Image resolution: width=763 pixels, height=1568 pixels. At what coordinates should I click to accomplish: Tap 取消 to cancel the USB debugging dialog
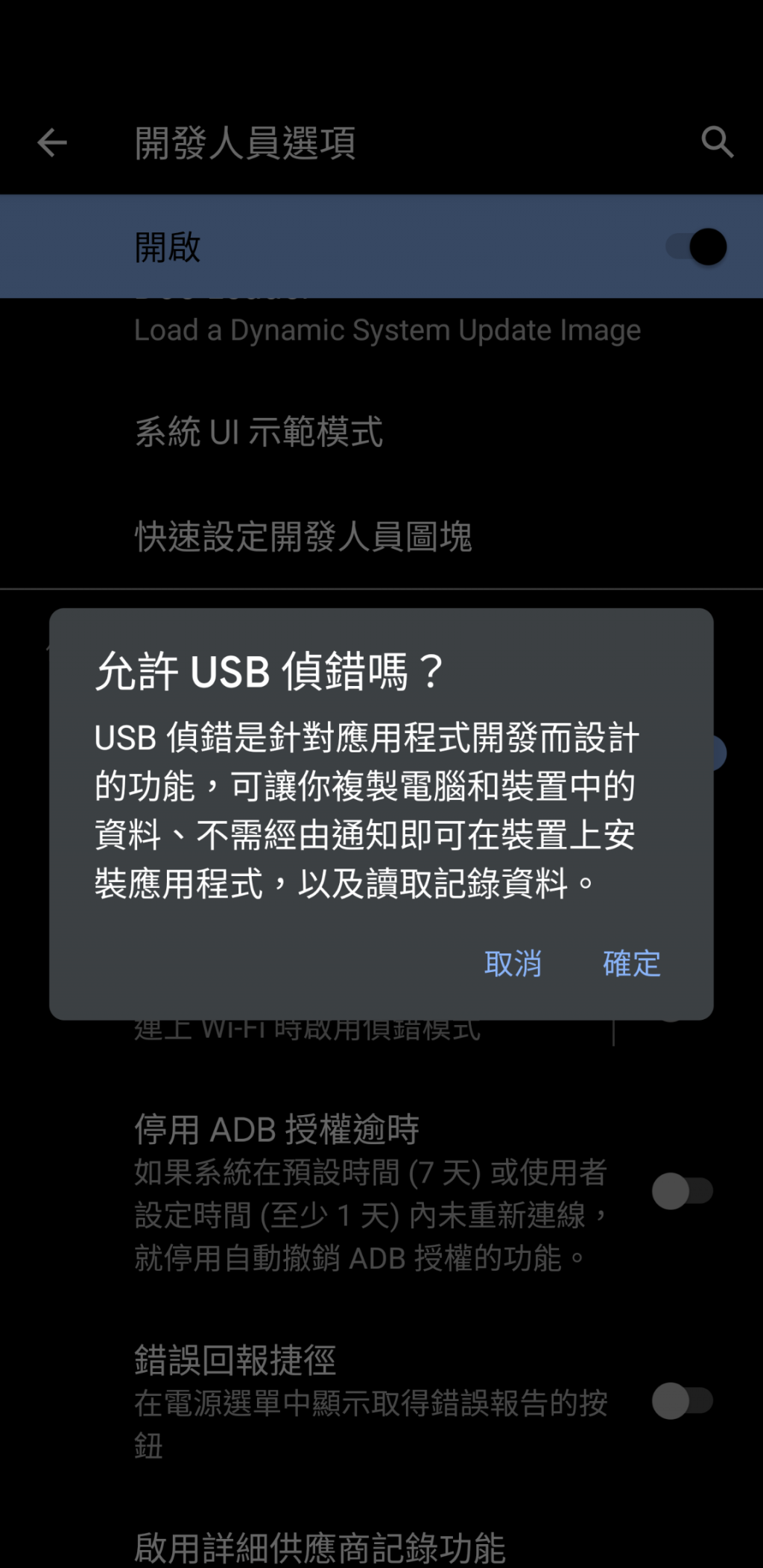click(x=513, y=963)
